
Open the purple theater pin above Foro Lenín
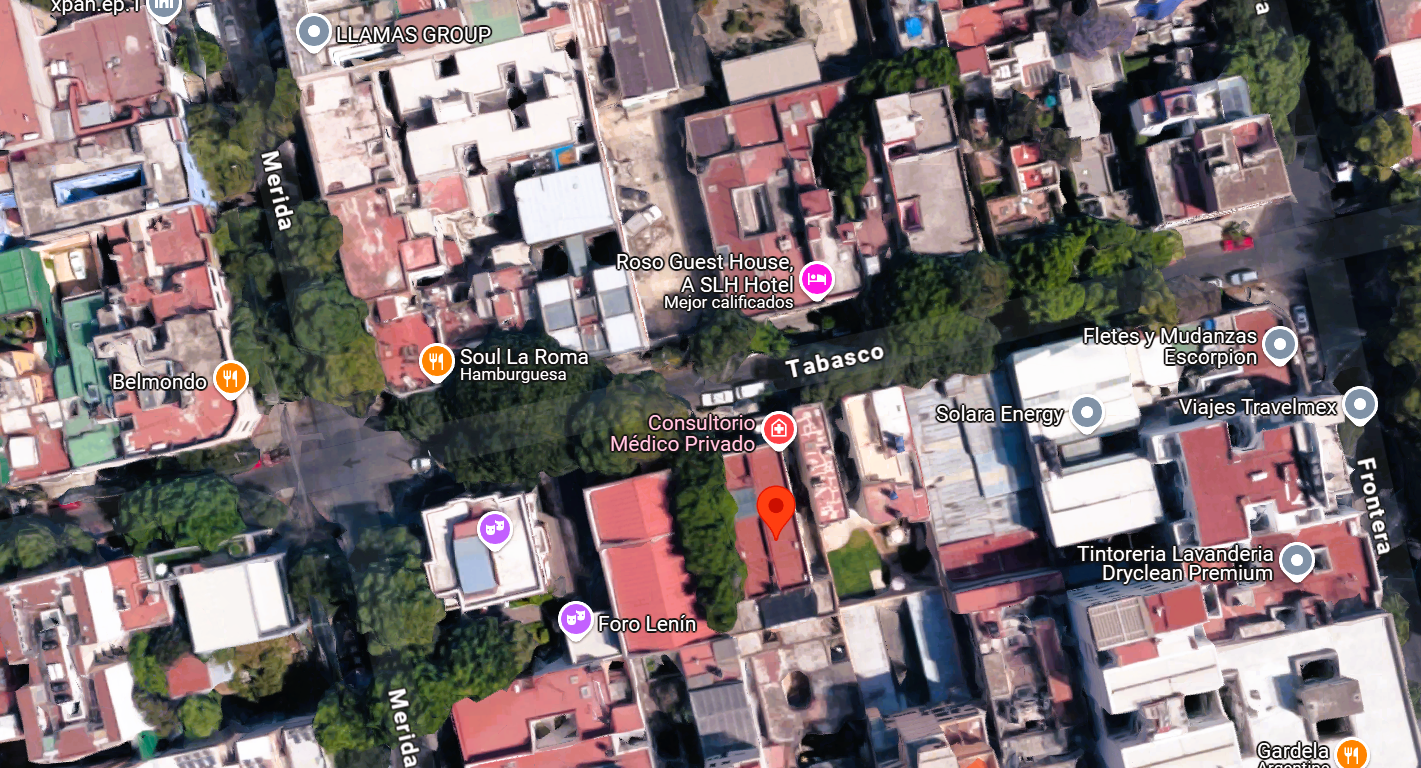[x=494, y=528]
